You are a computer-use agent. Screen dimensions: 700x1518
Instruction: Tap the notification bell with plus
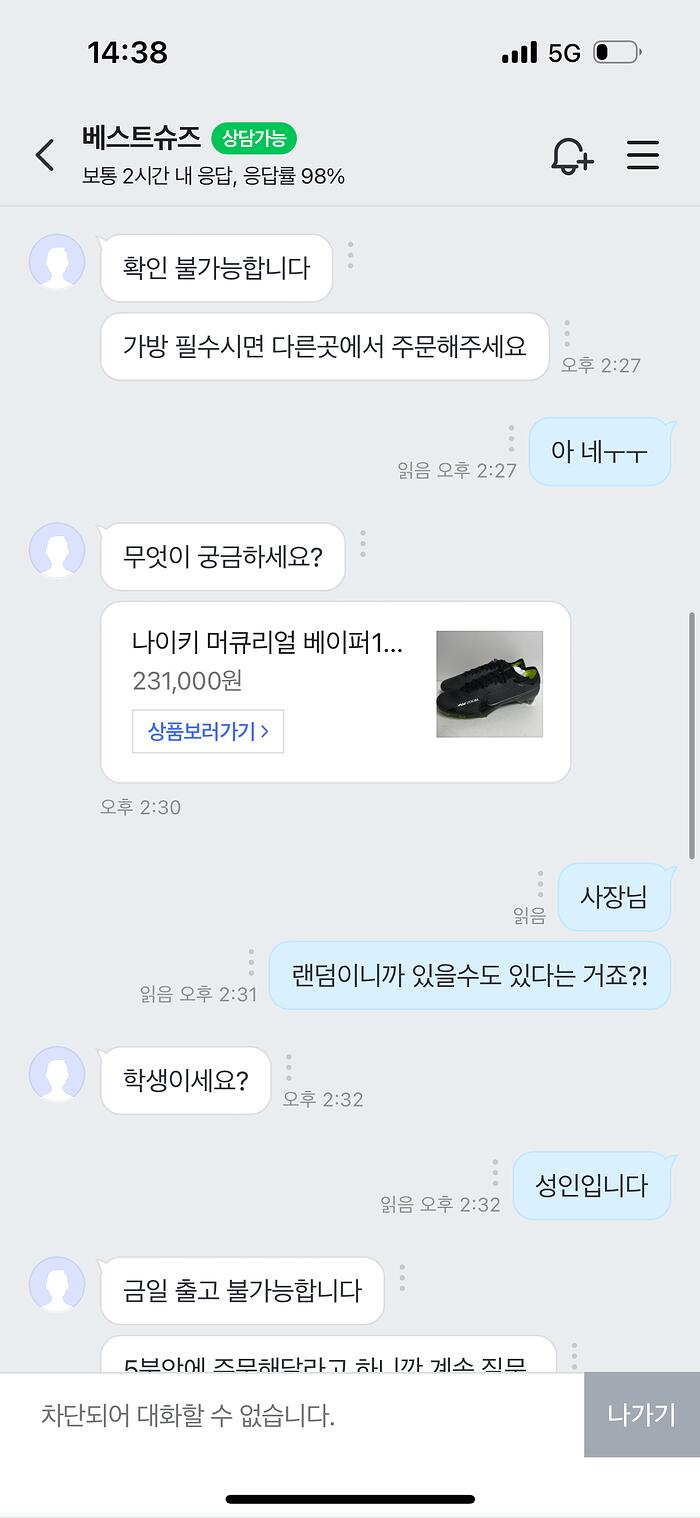pyautogui.click(x=572, y=155)
